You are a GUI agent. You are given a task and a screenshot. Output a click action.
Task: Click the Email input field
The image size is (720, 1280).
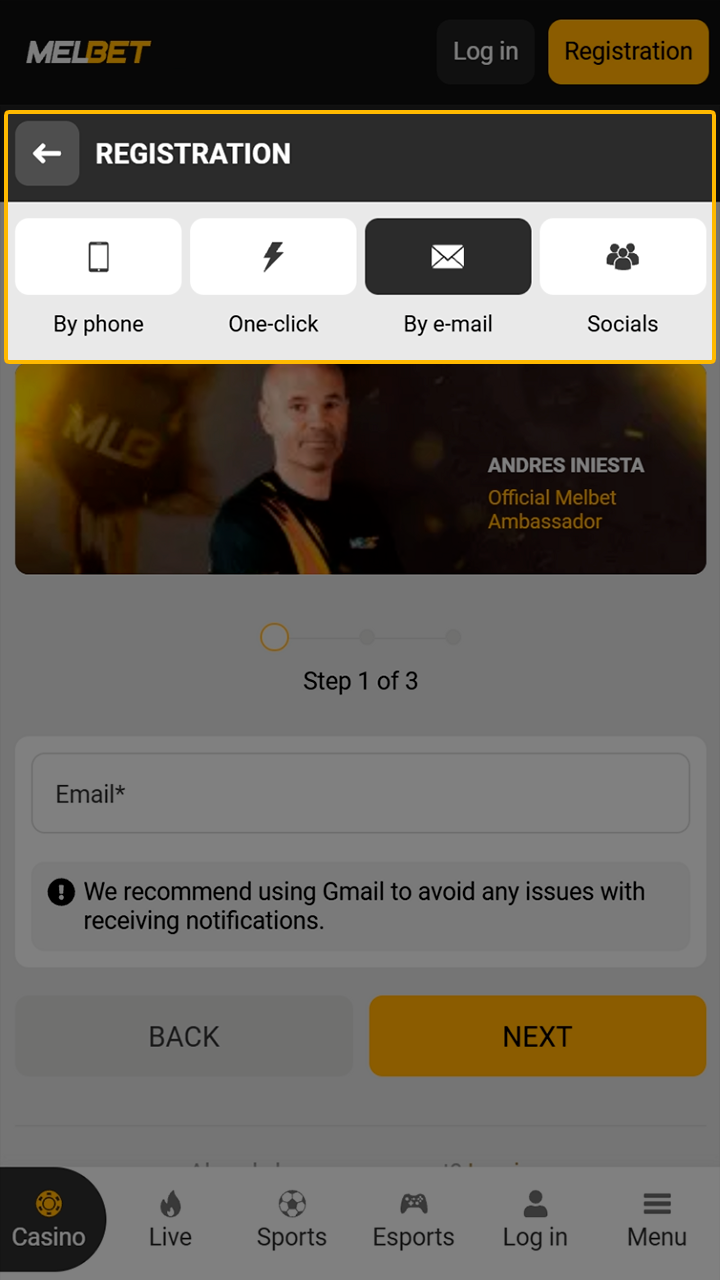tap(360, 793)
